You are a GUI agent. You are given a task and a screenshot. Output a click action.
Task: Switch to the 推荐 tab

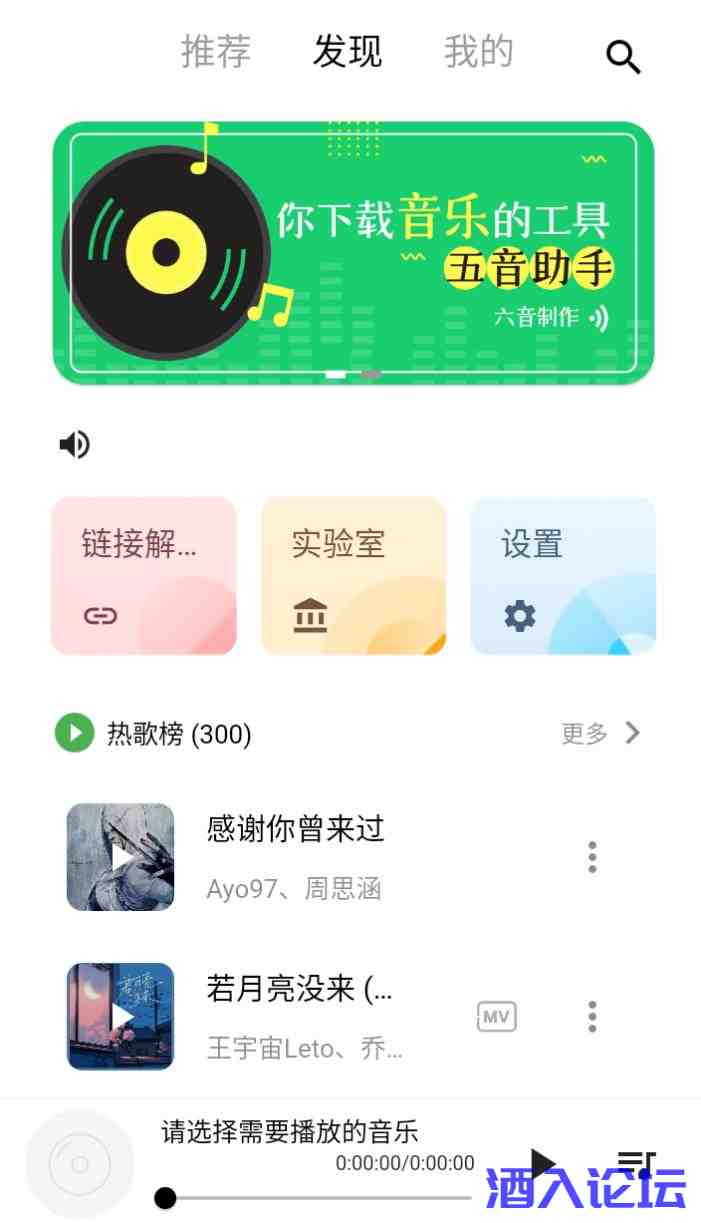click(x=215, y=52)
